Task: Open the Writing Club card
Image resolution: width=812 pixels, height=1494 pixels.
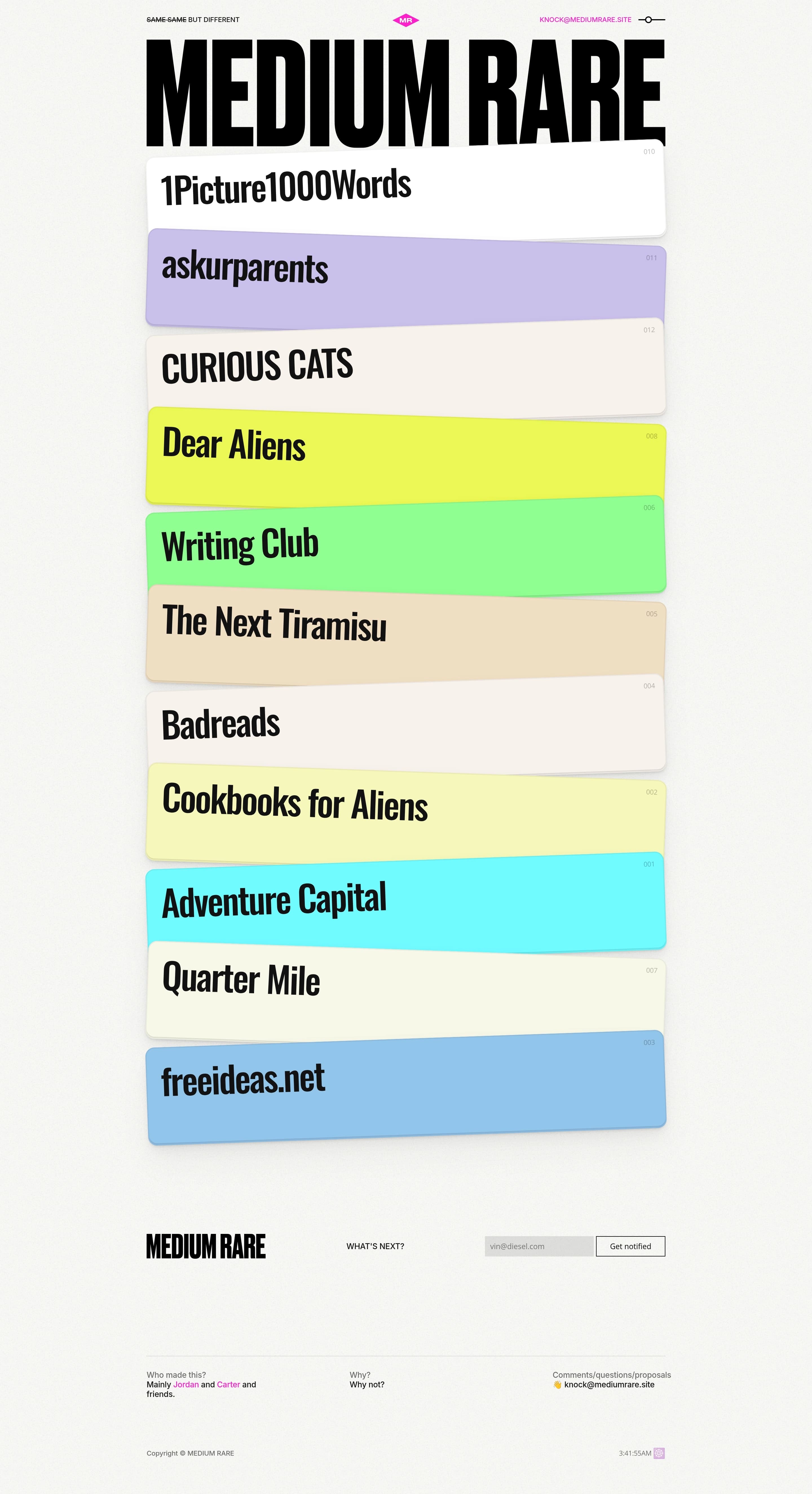Action: [x=406, y=545]
